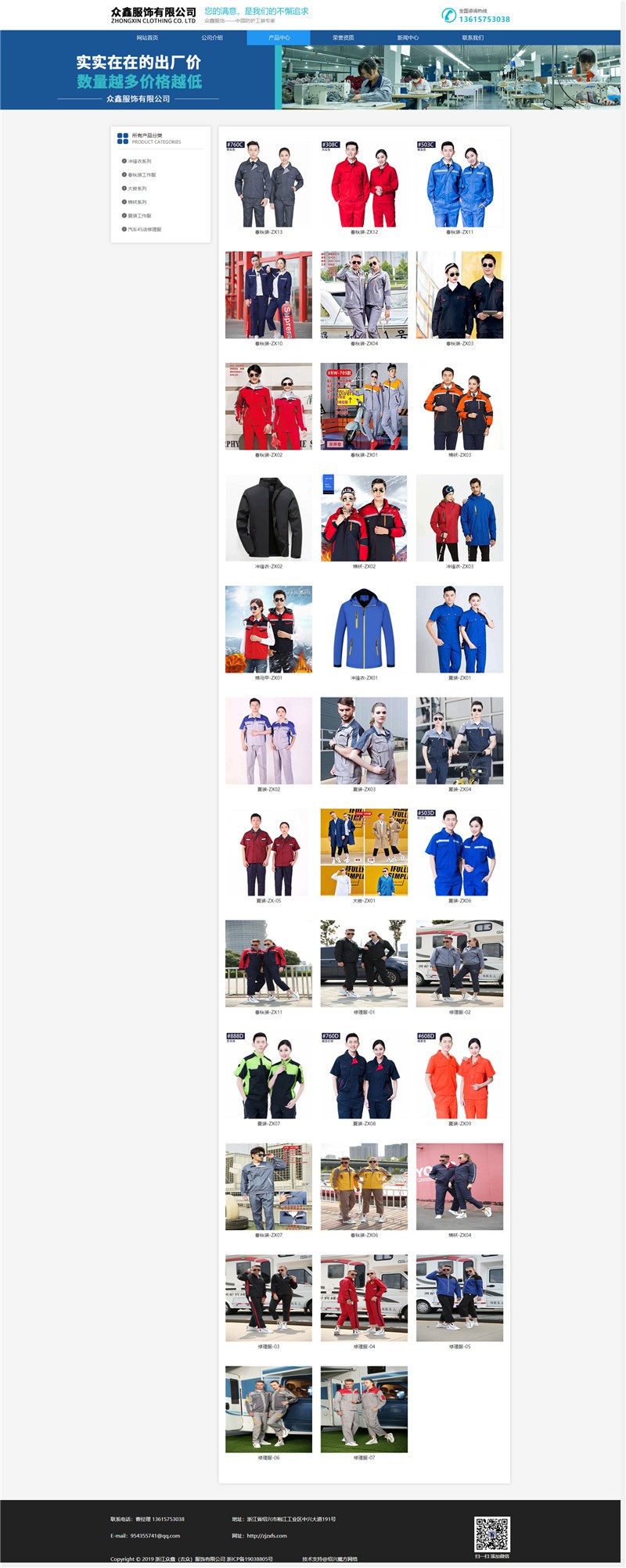Open the http://zjzxfs.com website link
Image resolution: width=626 pixels, height=1568 pixels.
tap(267, 1535)
